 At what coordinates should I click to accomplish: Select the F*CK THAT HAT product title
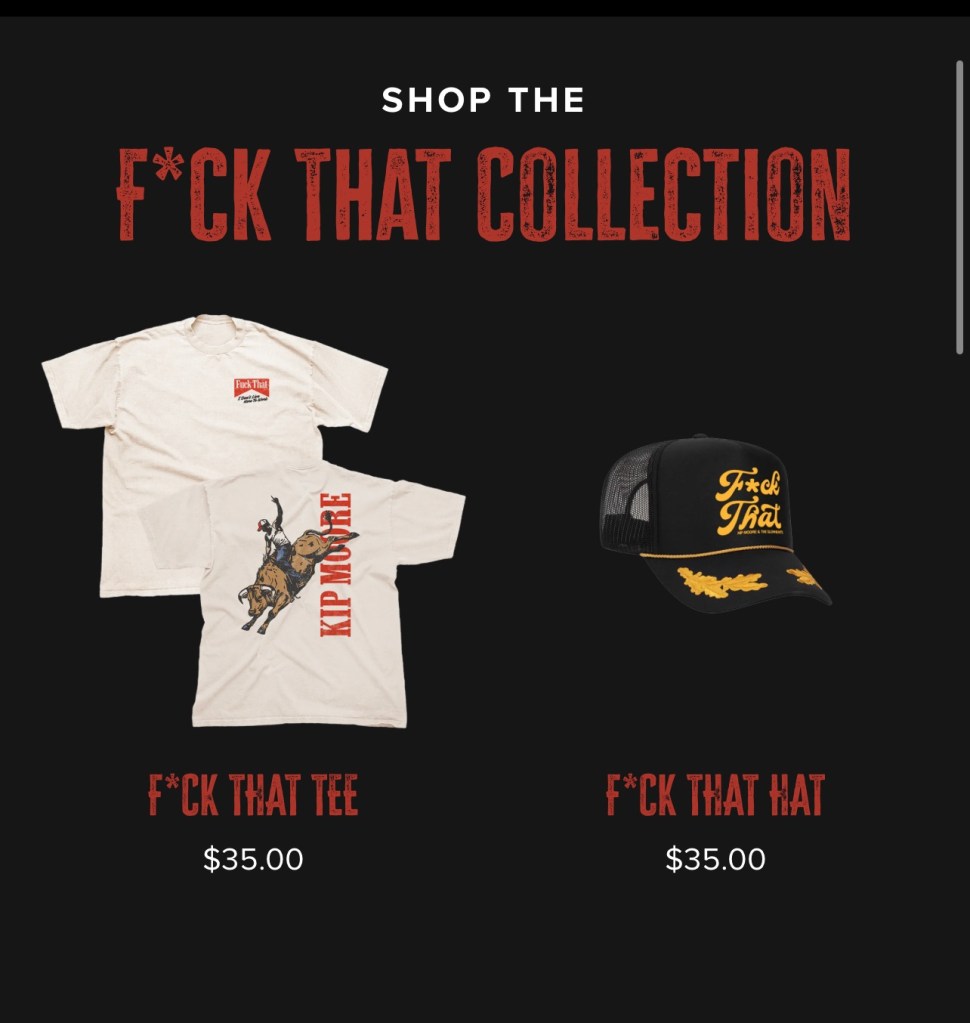[715, 796]
